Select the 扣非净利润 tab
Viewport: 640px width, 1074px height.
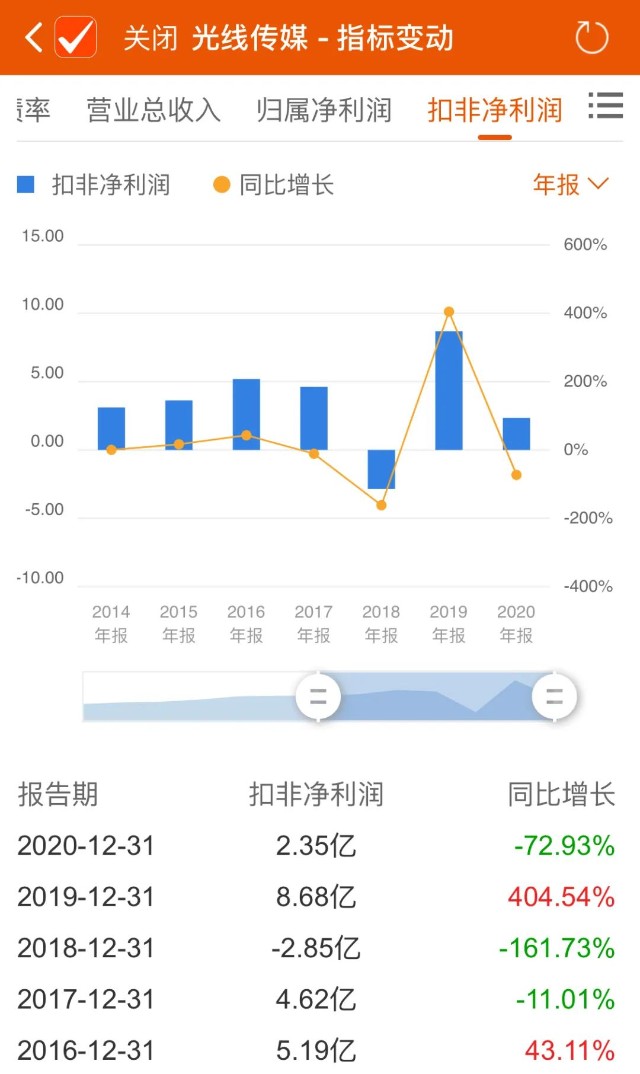[x=494, y=109]
